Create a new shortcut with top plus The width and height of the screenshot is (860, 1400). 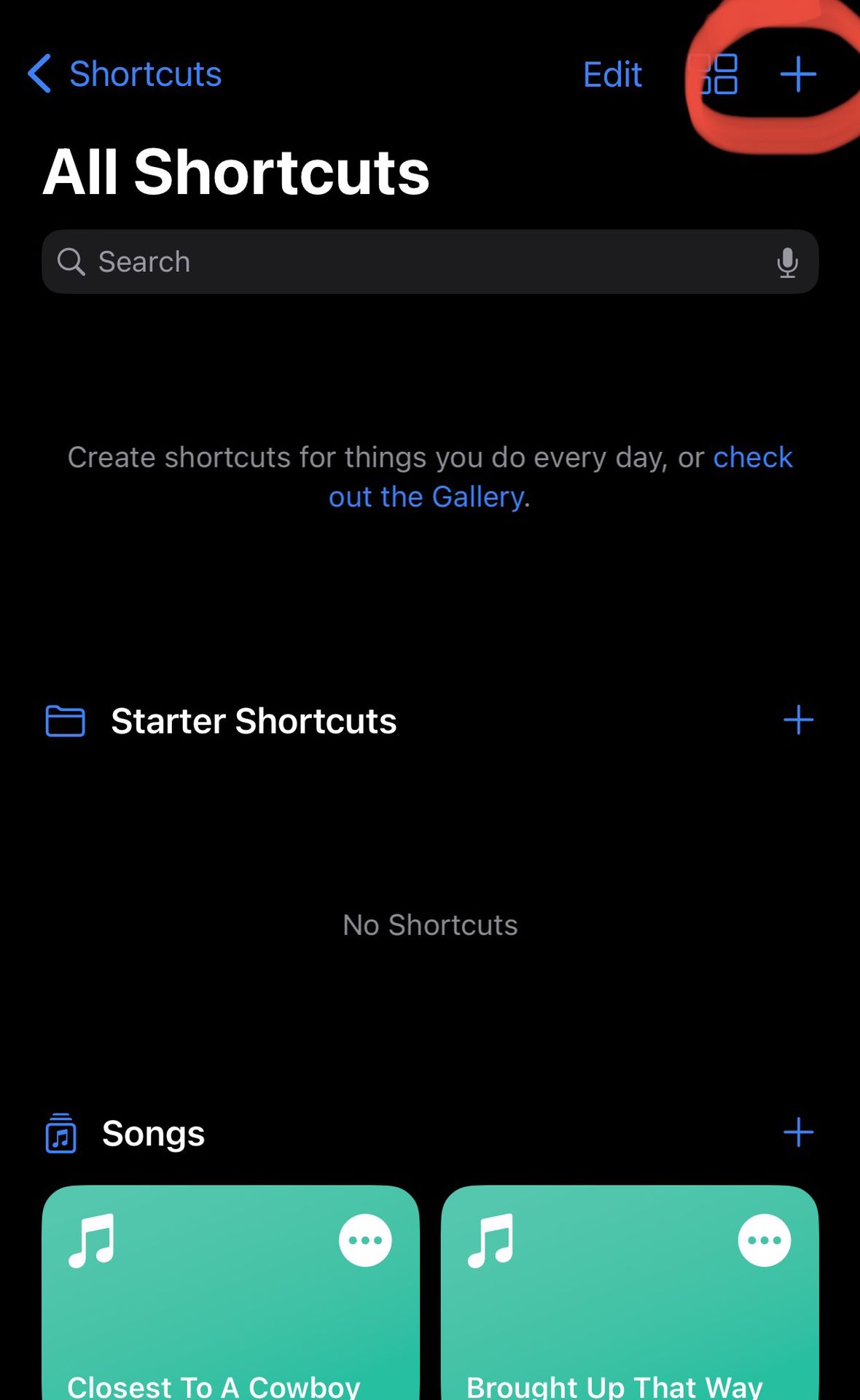point(798,74)
